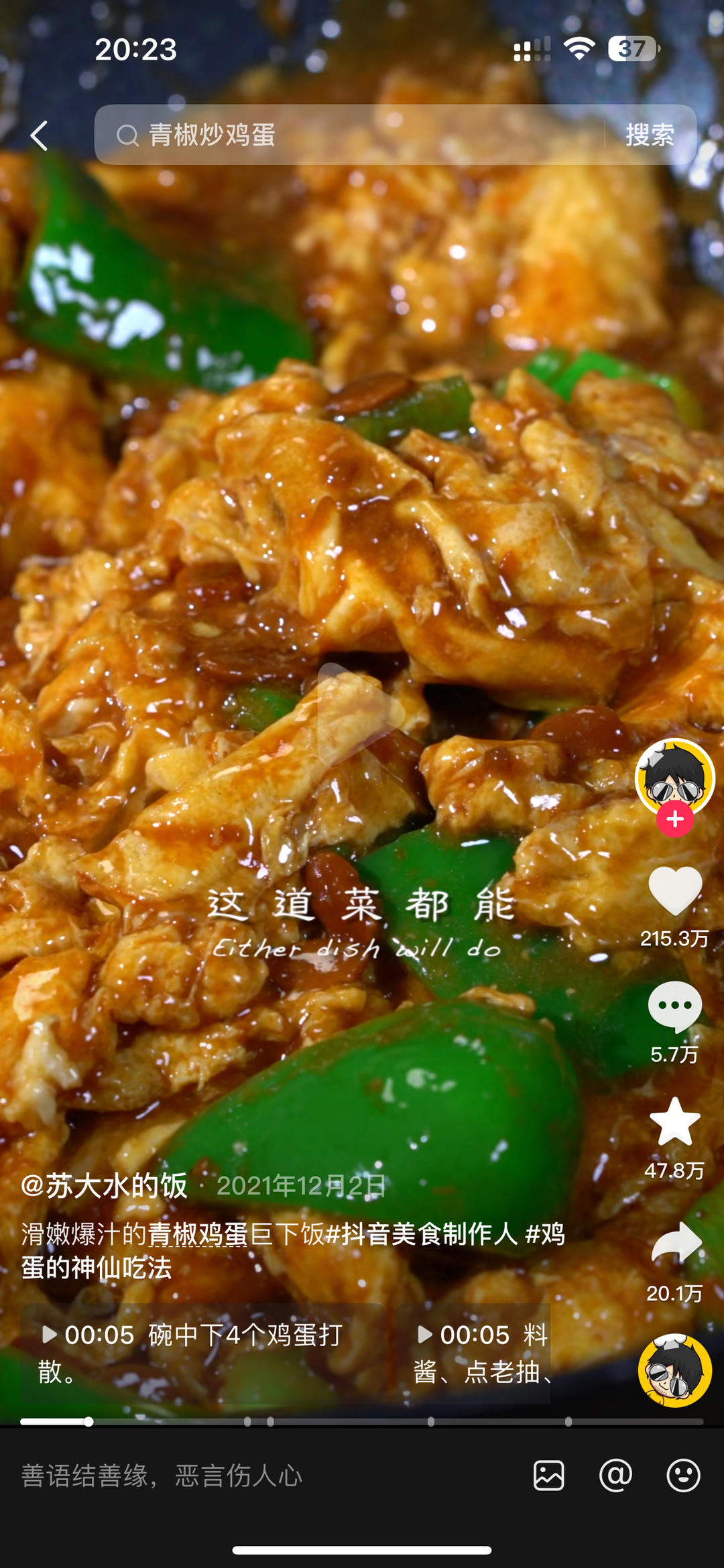Share this video with the arrow icon
Screen dimensions: 724x1568
click(674, 1244)
